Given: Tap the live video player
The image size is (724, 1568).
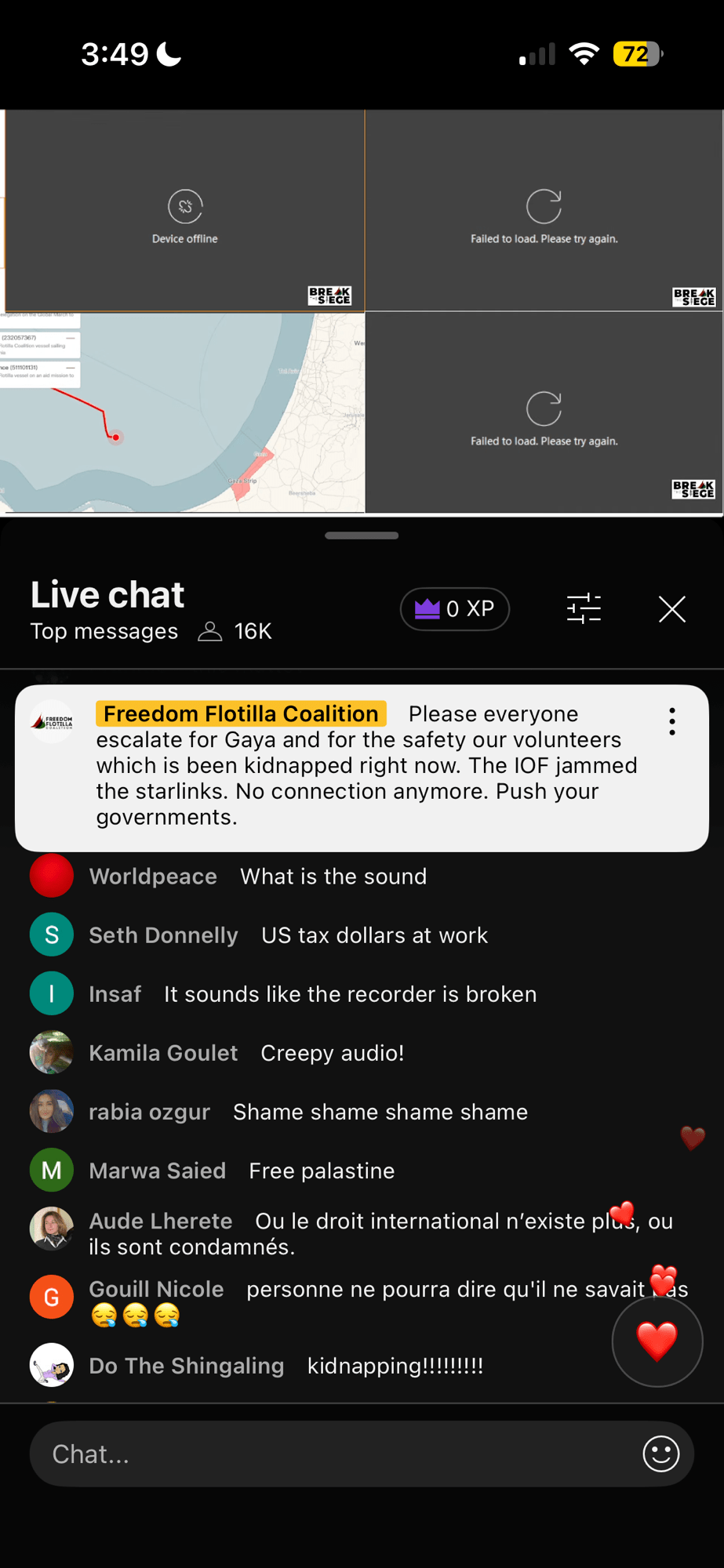Looking at the screenshot, I should pos(362,311).
